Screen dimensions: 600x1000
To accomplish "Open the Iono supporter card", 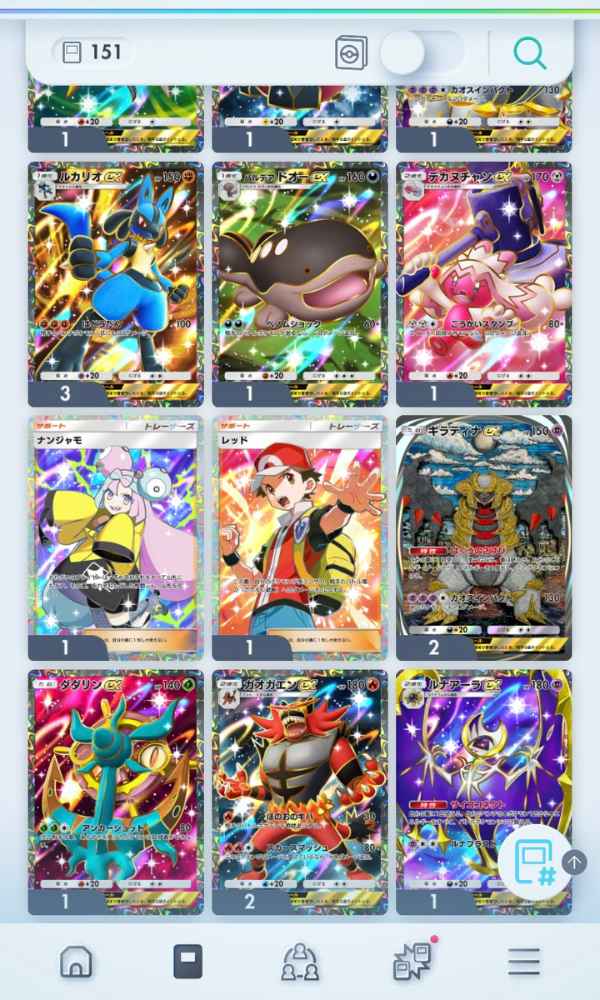I will point(115,527).
